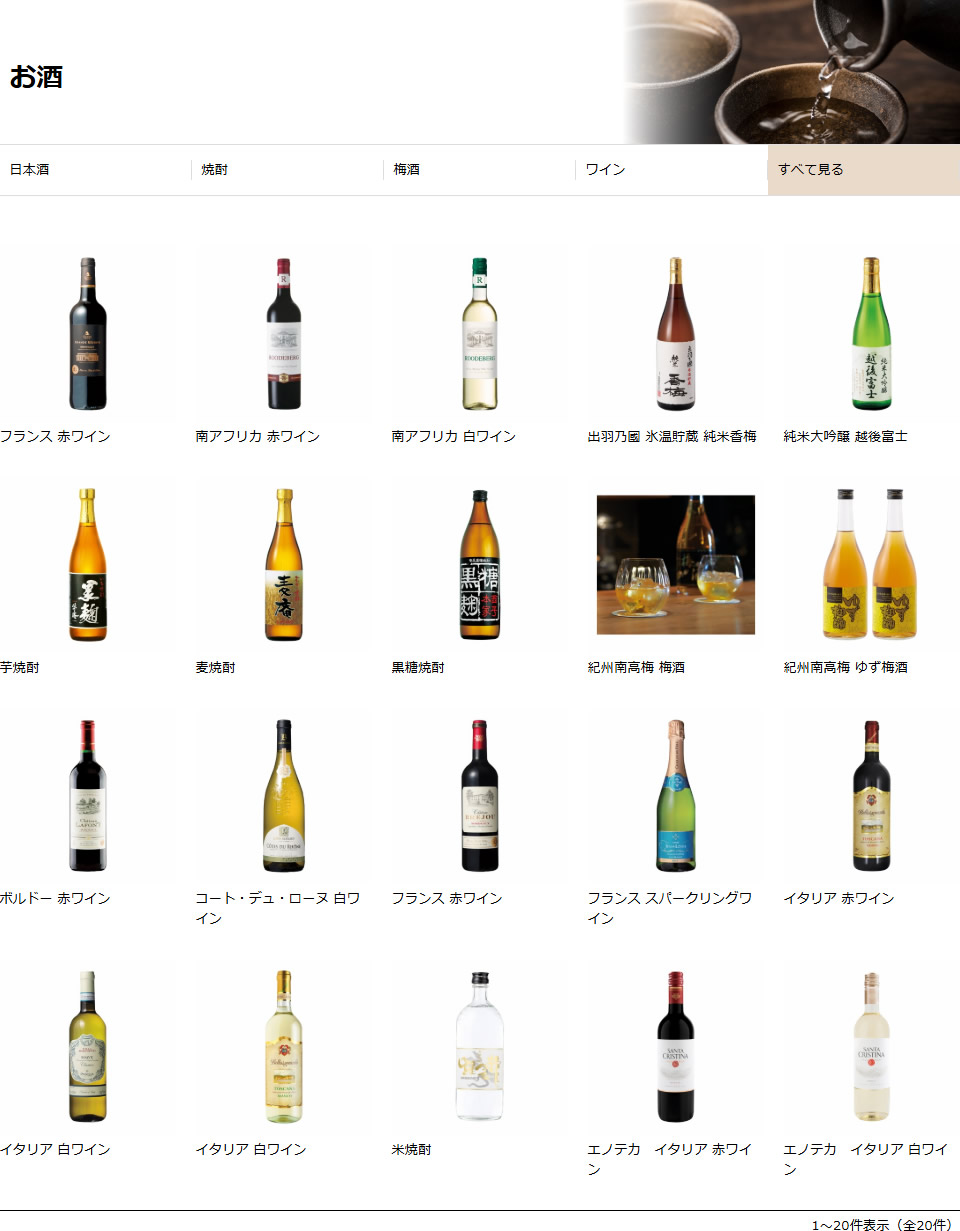View コート・デュ・ローヌ 白ワイン details

[283, 796]
